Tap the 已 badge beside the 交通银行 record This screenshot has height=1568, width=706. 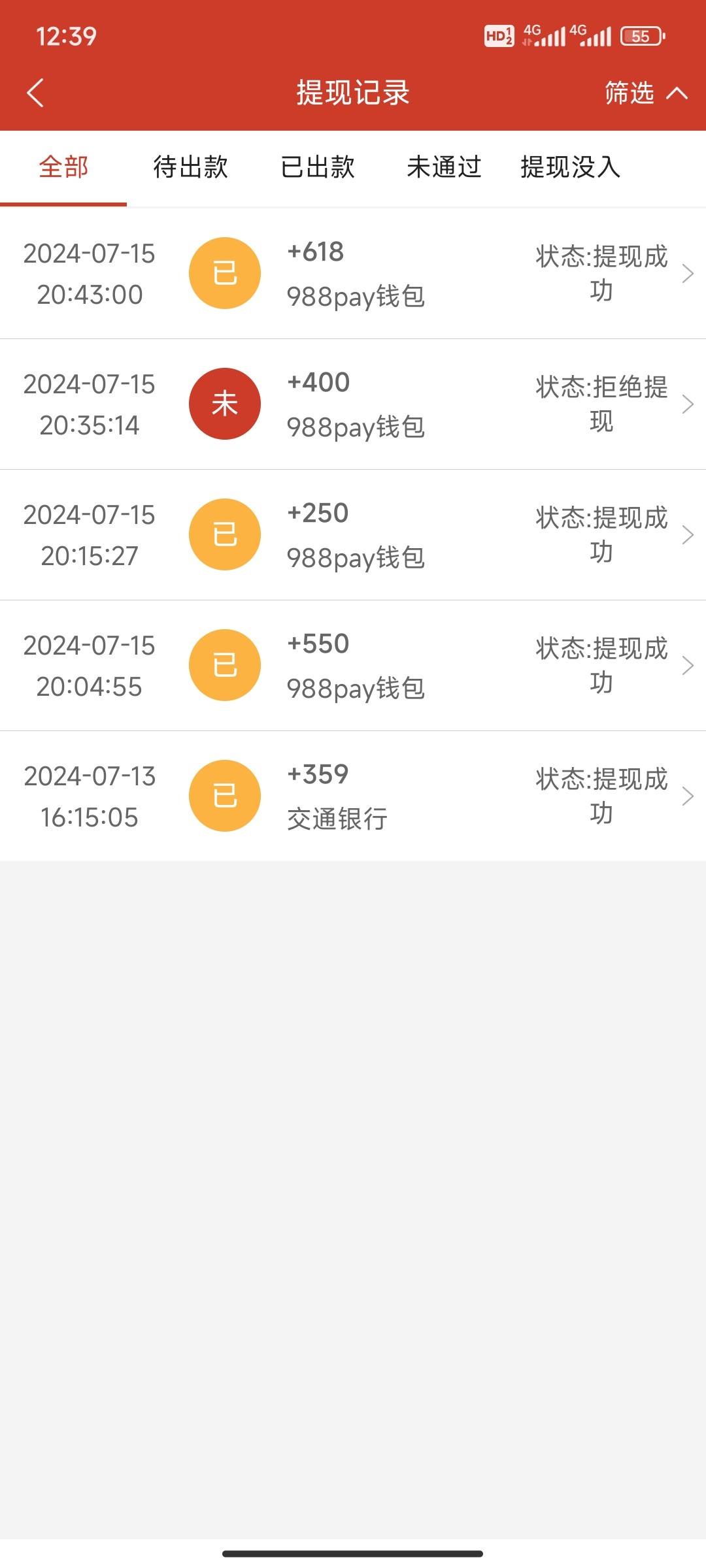tap(224, 796)
